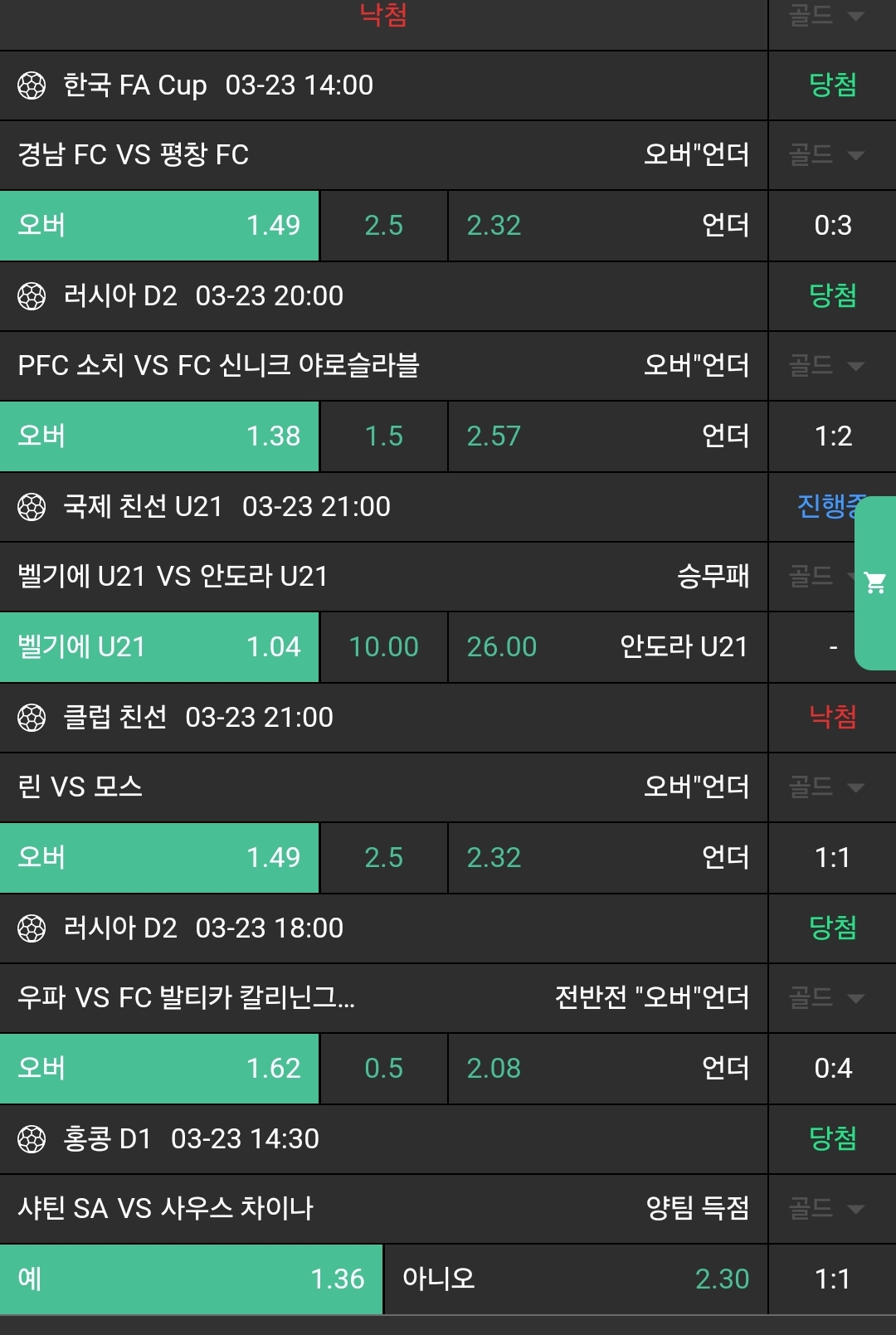Image resolution: width=896 pixels, height=1335 pixels.
Task: Select 벨기에 U21 at odds 1.04
Action: pos(159,647)
